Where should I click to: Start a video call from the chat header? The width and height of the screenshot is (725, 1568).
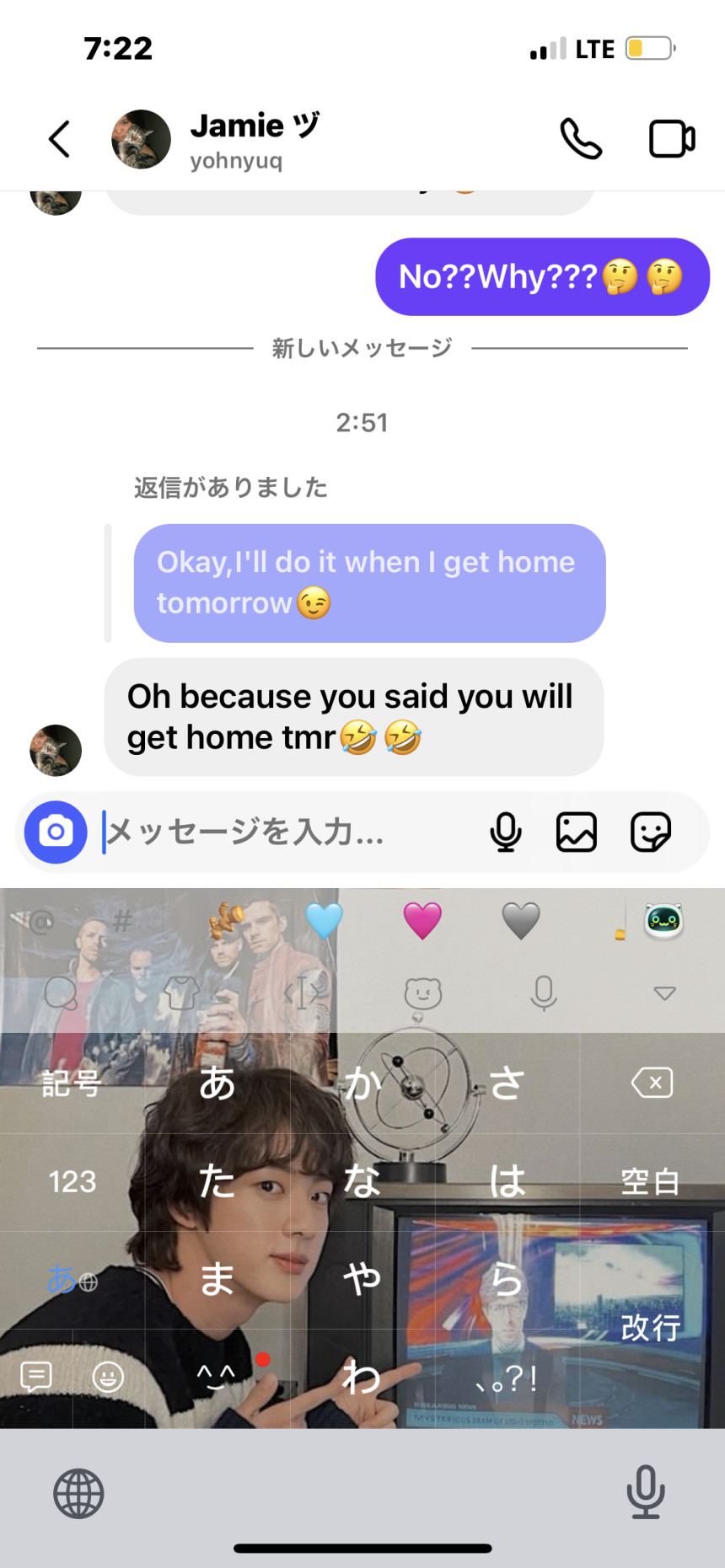click(x=671, y=139)
